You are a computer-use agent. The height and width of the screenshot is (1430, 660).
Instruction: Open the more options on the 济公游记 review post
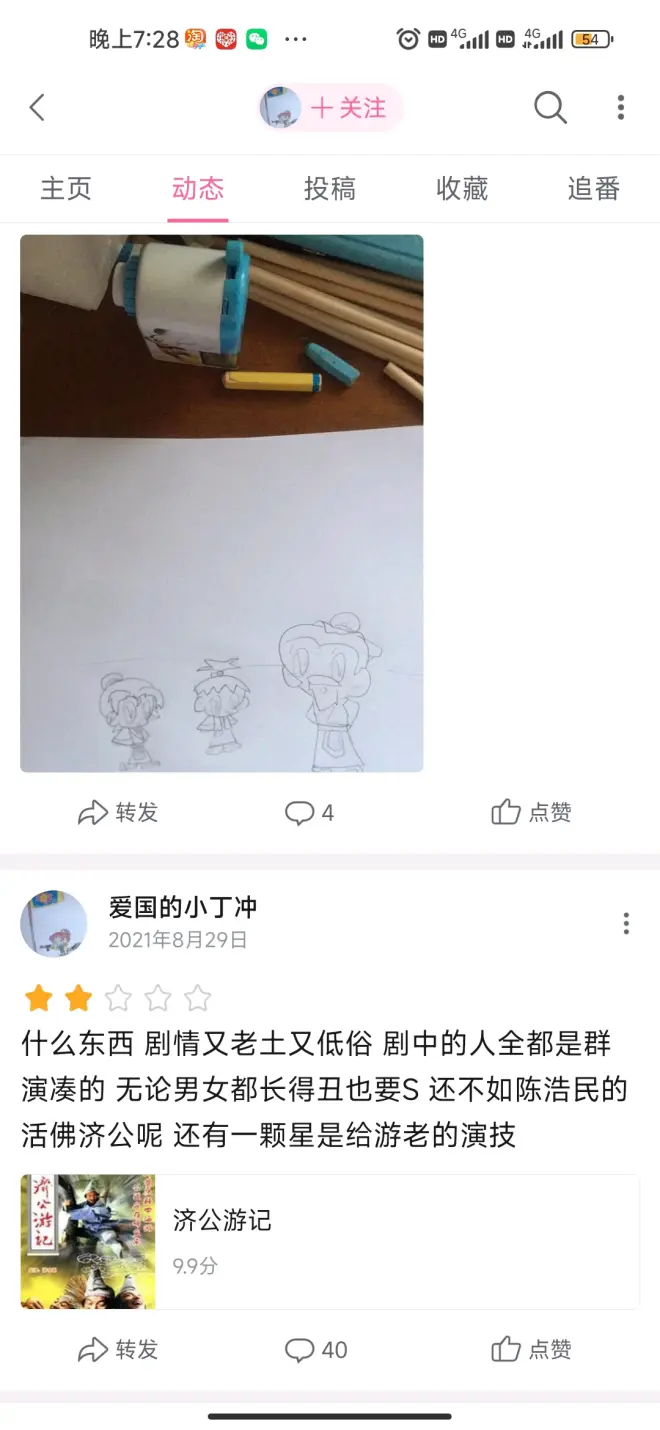(x=626, y=923)
